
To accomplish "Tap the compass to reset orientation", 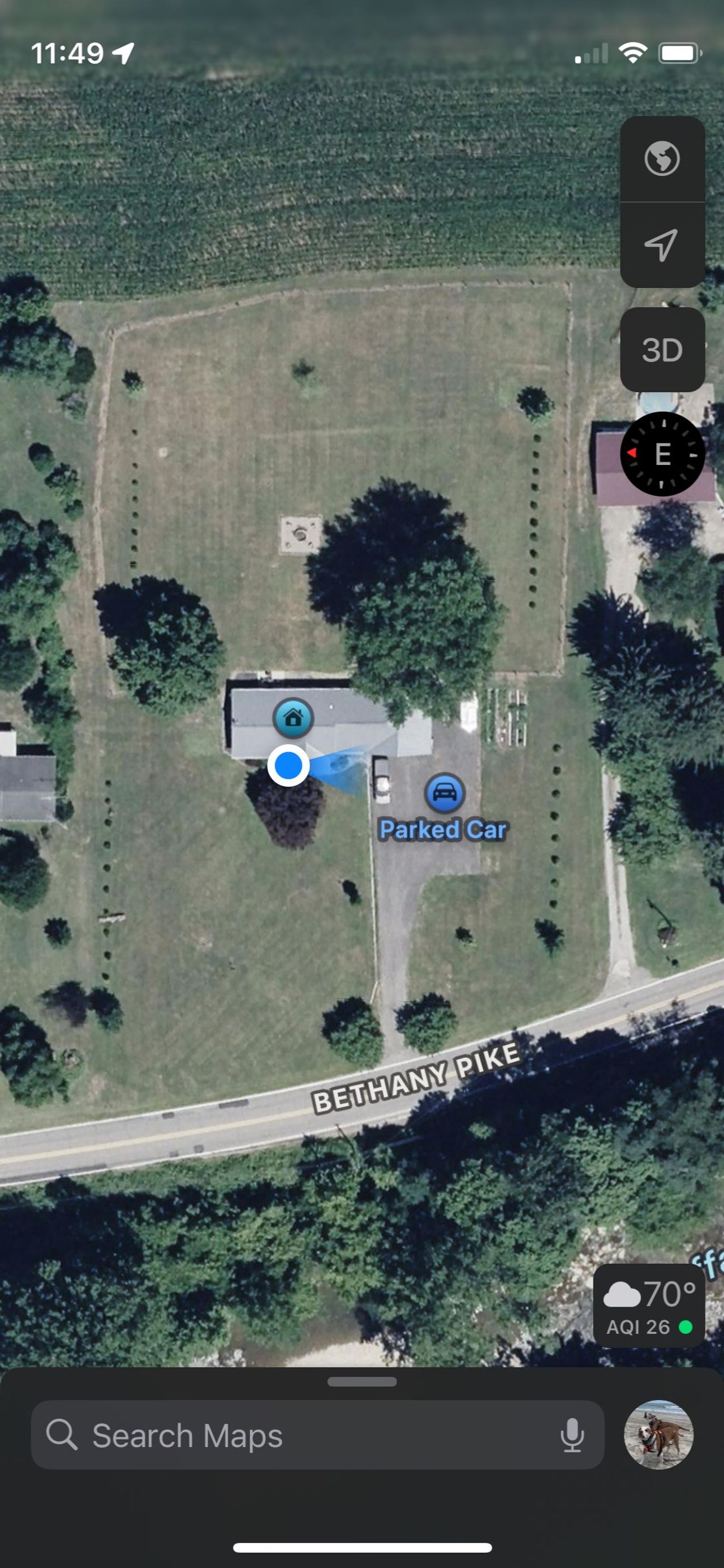I will click(x=662, y=454).
